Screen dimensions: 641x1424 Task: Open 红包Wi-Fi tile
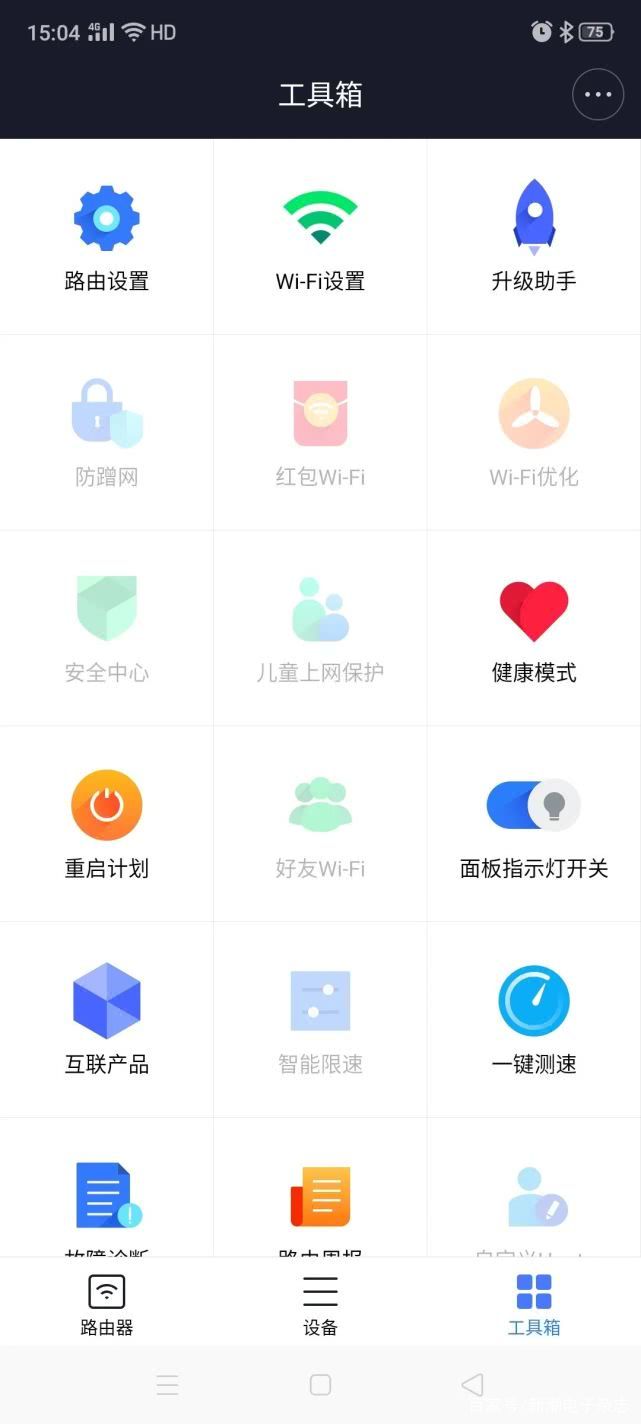pyautogui.click(x=320, y=432)
